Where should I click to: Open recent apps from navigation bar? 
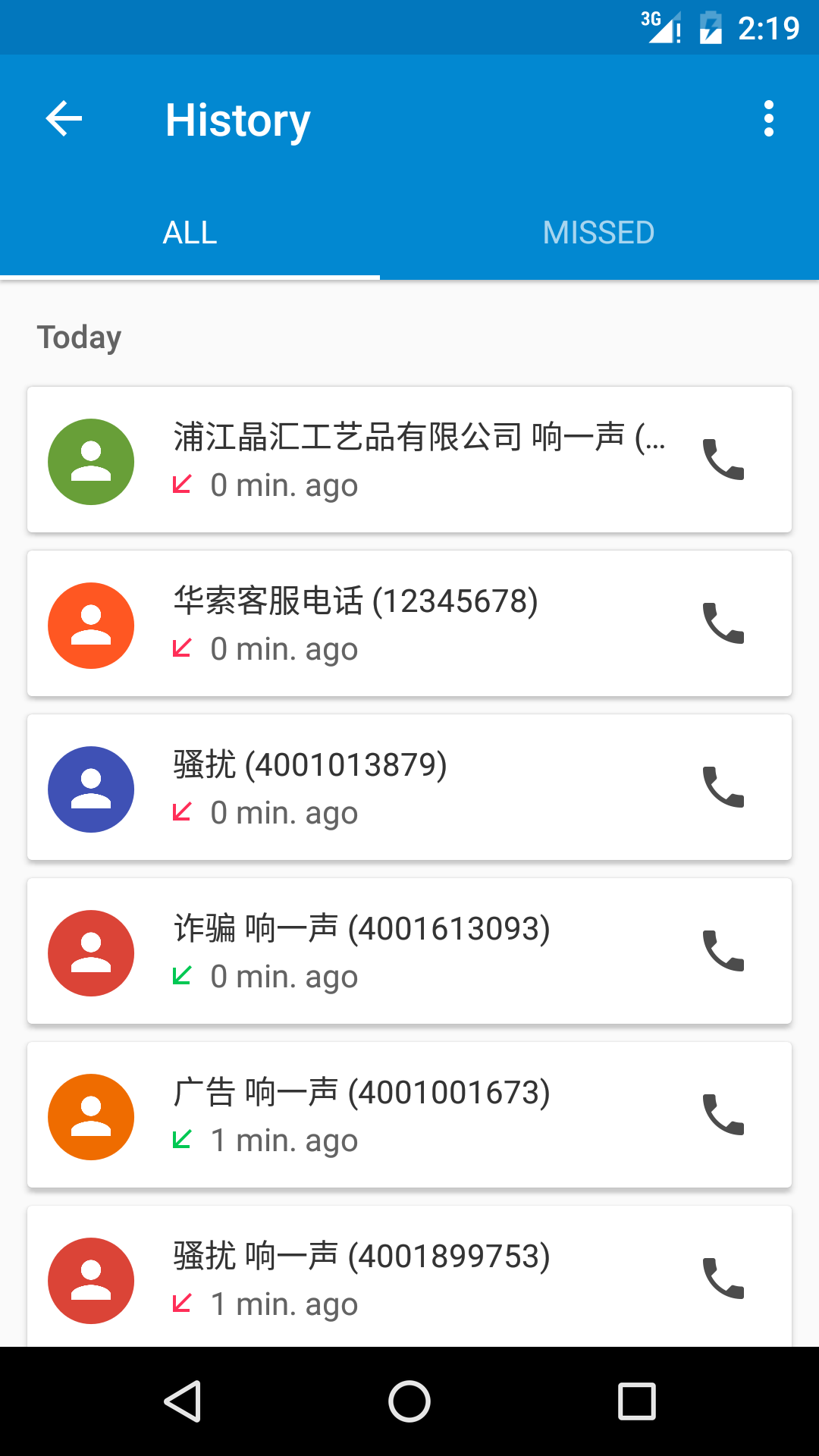(636, 1401)
